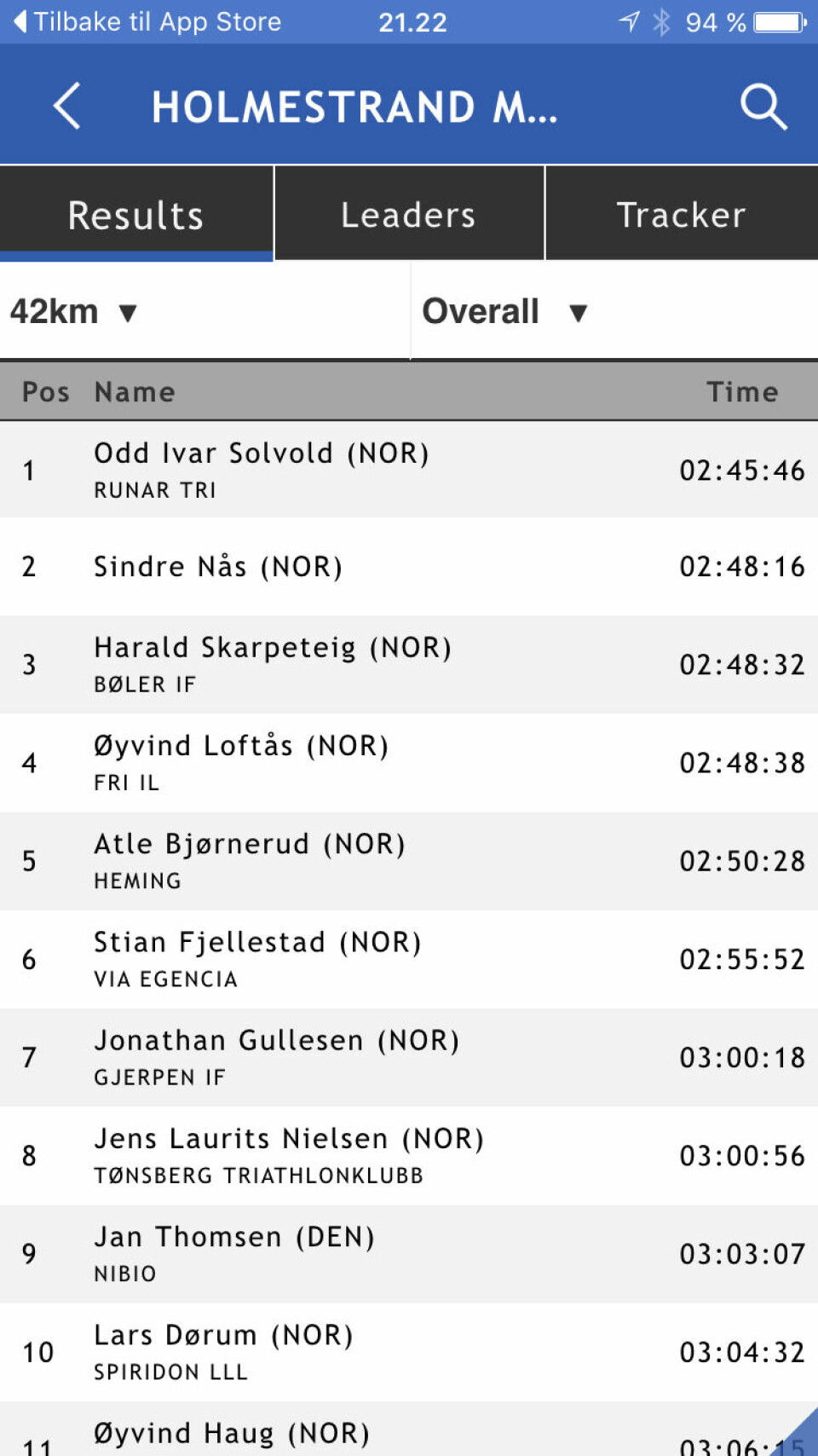818x1456 pixels.
Task: Switch to the Leaders tab
Action: 408,215
